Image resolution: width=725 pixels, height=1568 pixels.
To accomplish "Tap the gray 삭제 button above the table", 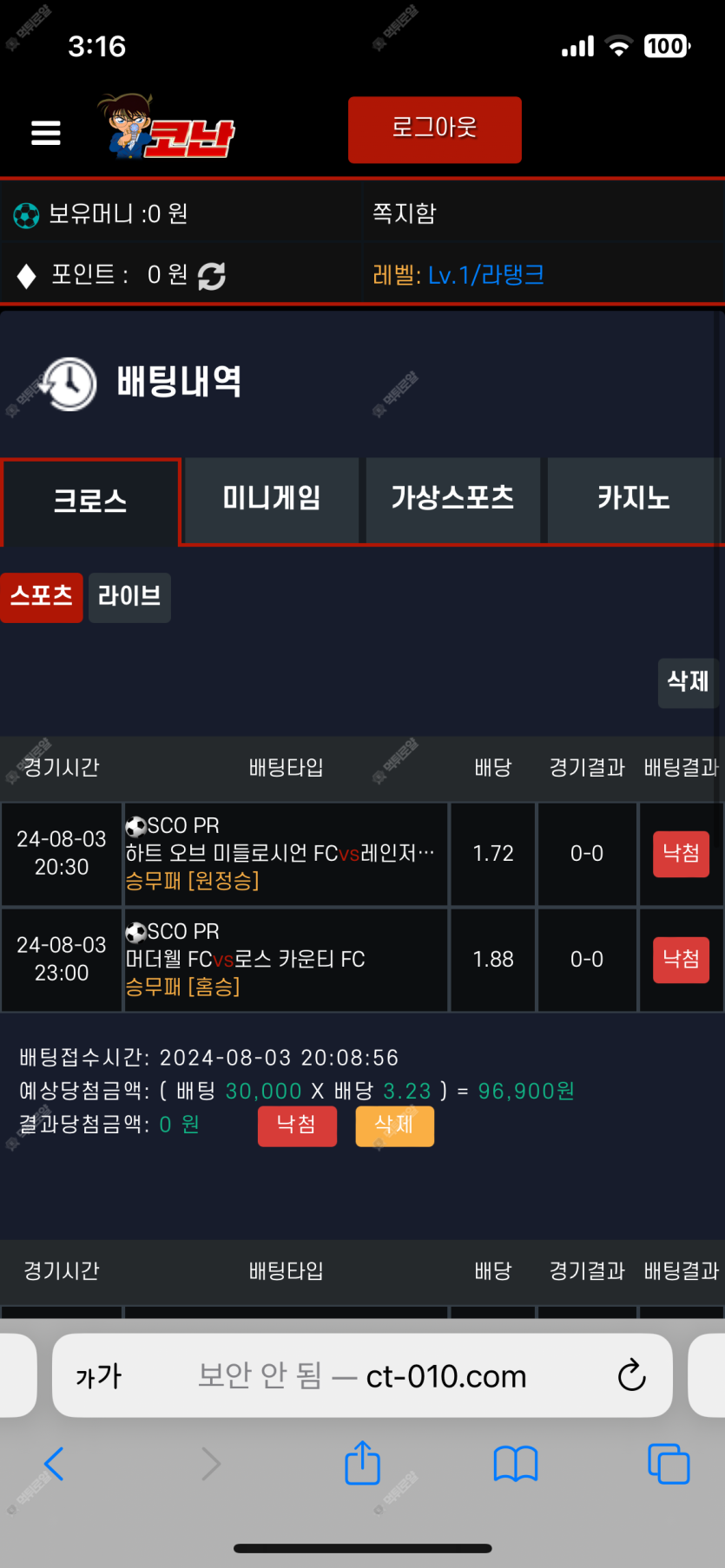I will (x=688, y=683).
